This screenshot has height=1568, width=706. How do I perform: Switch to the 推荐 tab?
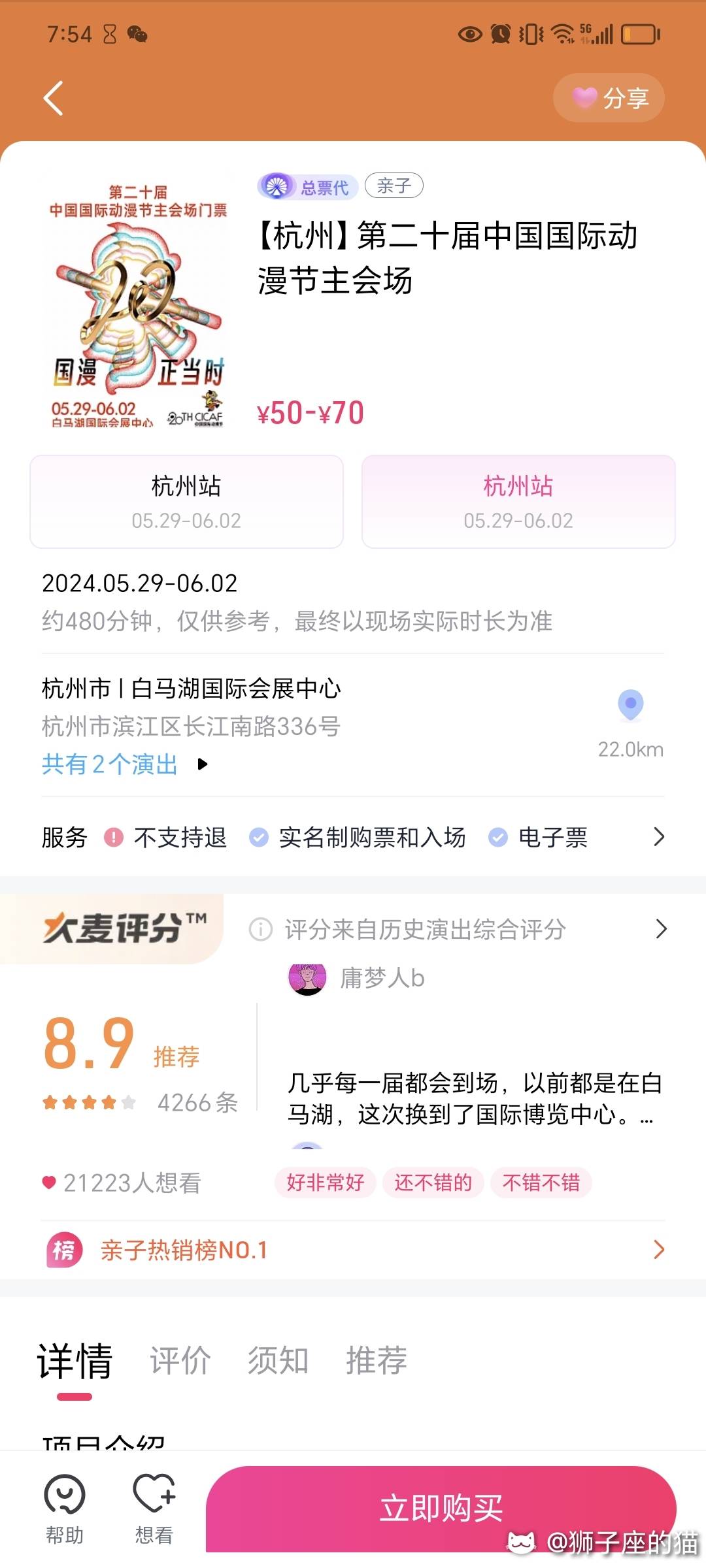pyautogui.click(x=377, y=1360)
